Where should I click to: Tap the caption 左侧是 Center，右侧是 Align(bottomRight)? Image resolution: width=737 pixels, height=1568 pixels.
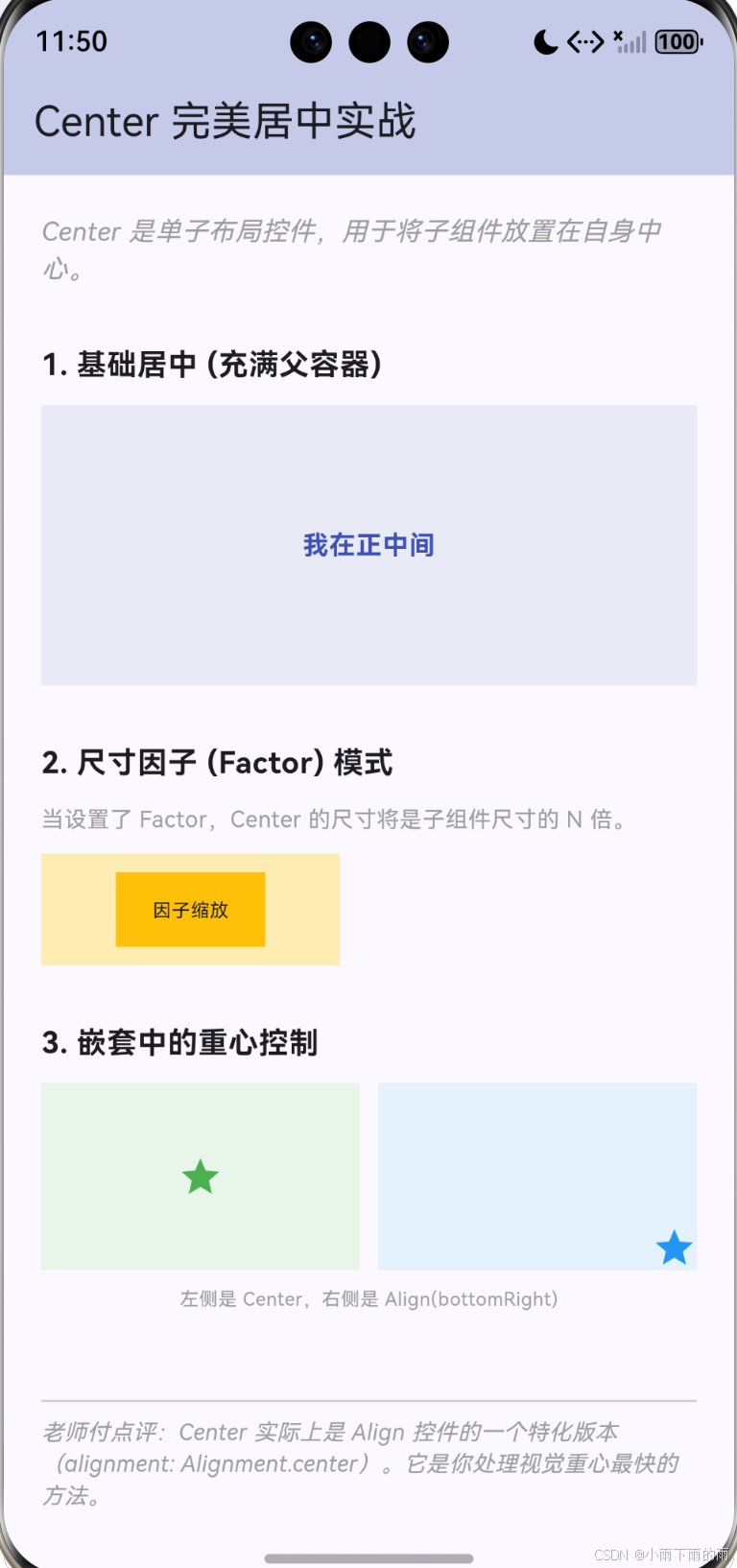(x=368, y=1298)
